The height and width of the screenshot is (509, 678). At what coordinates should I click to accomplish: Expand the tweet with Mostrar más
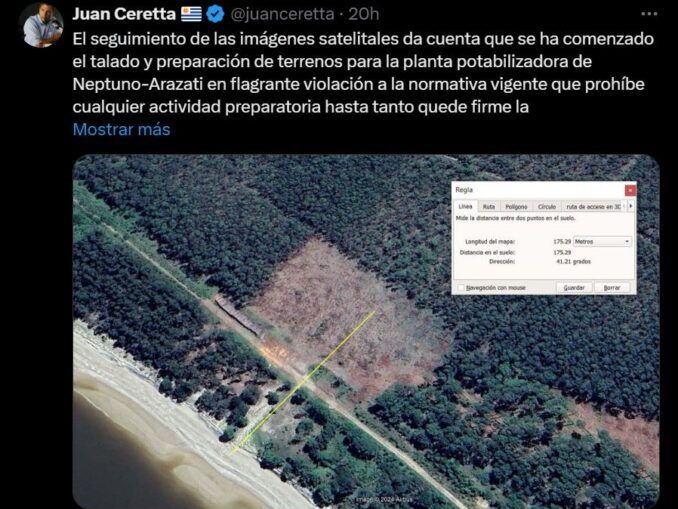(x=121, y=130)
